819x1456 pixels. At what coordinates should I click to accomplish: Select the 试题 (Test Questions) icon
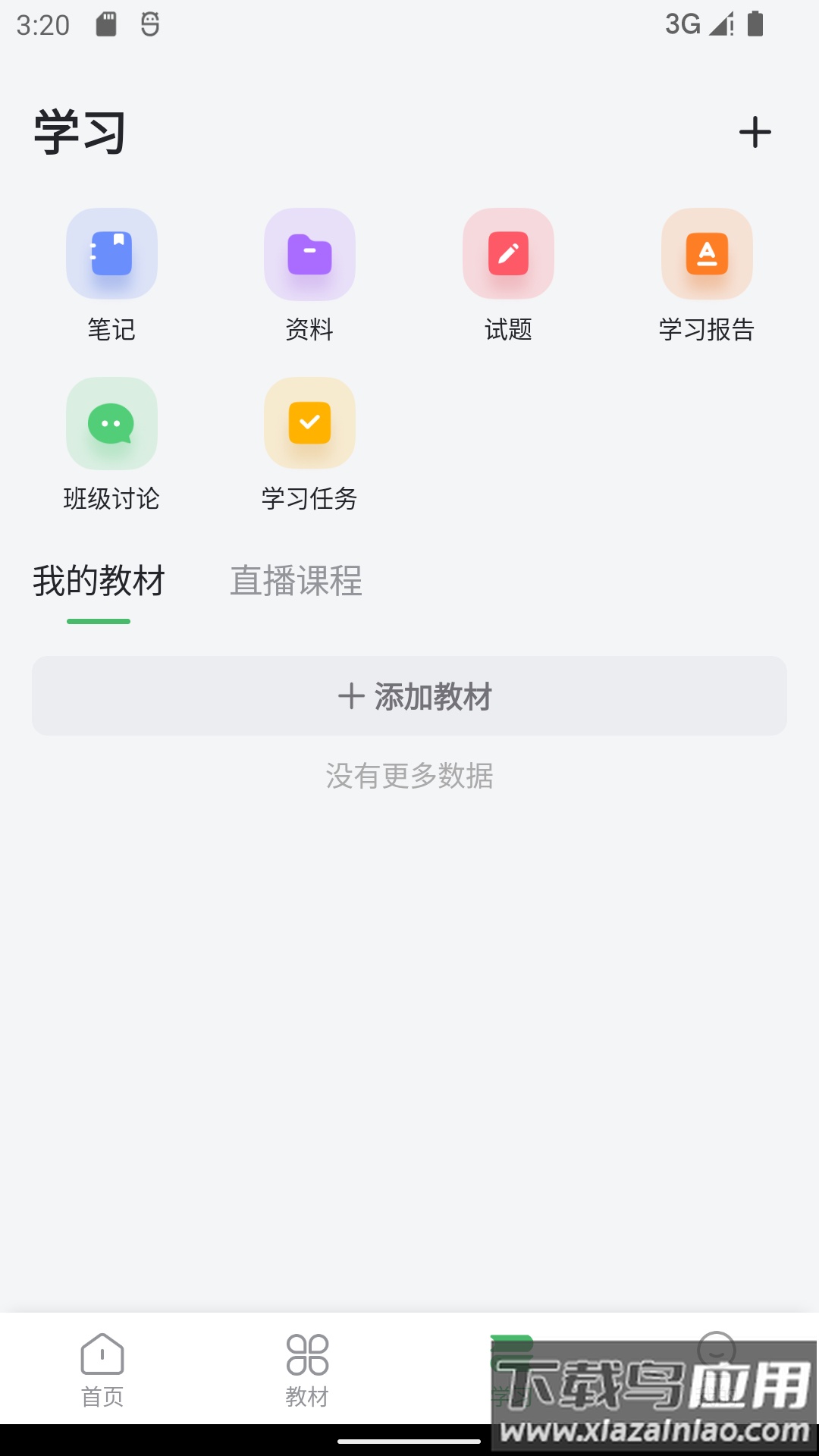(x=508, y=254)
